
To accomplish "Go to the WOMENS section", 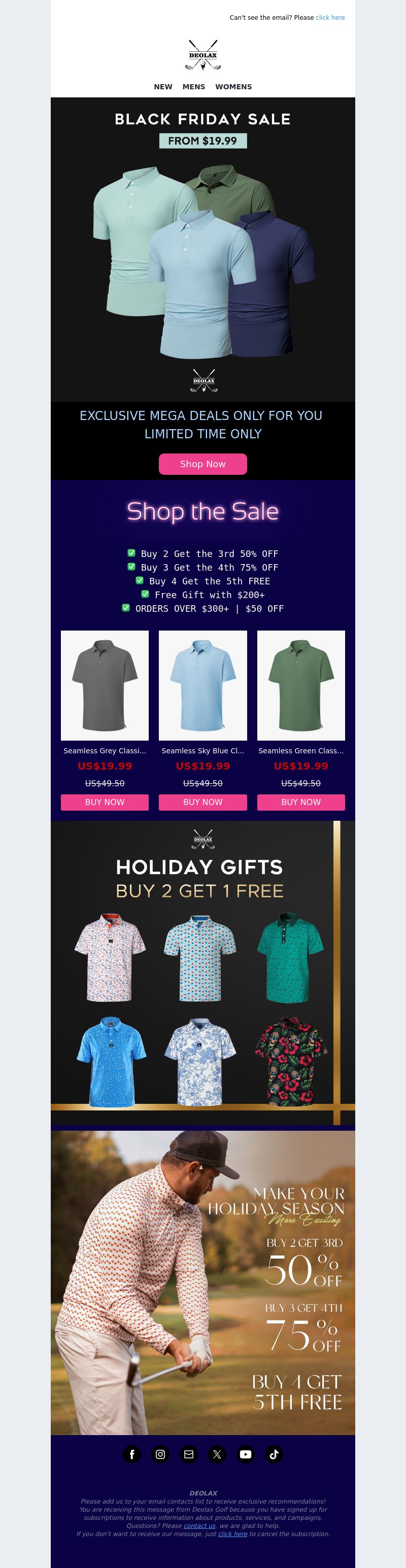I will 233,86.
